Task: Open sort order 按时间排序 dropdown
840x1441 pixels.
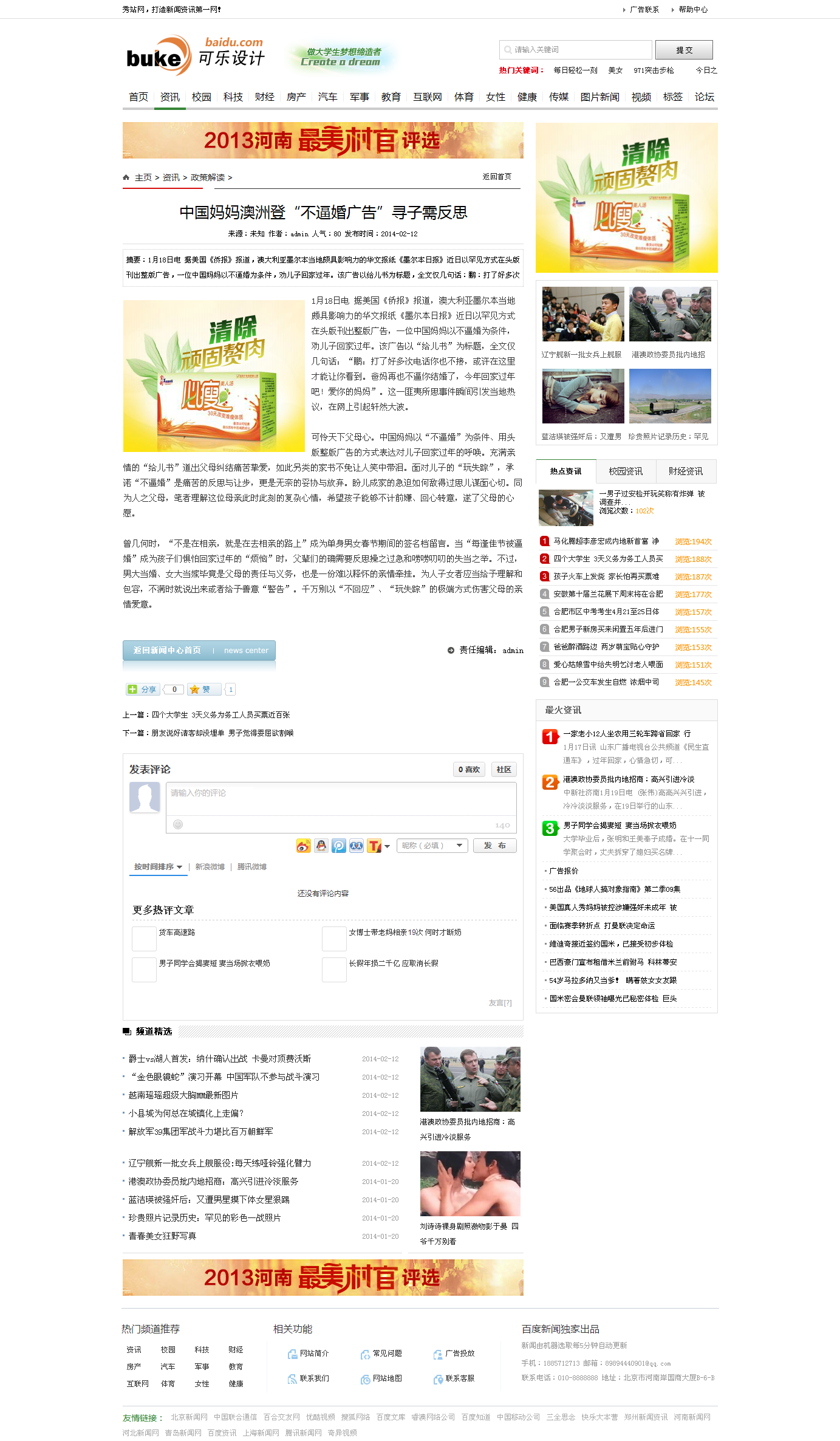Action: [158, 867]
